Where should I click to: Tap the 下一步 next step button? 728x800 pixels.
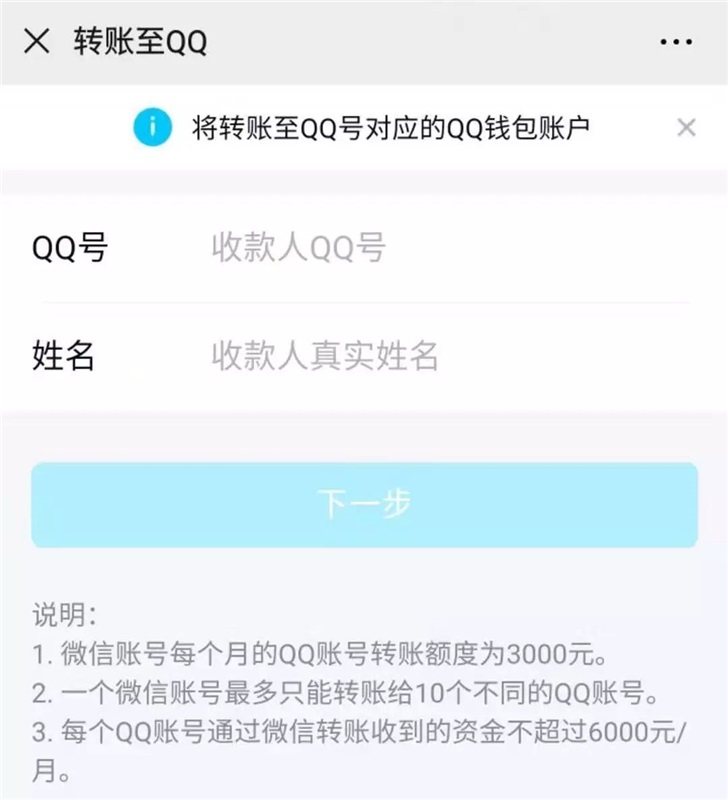[x=364, y=504]
